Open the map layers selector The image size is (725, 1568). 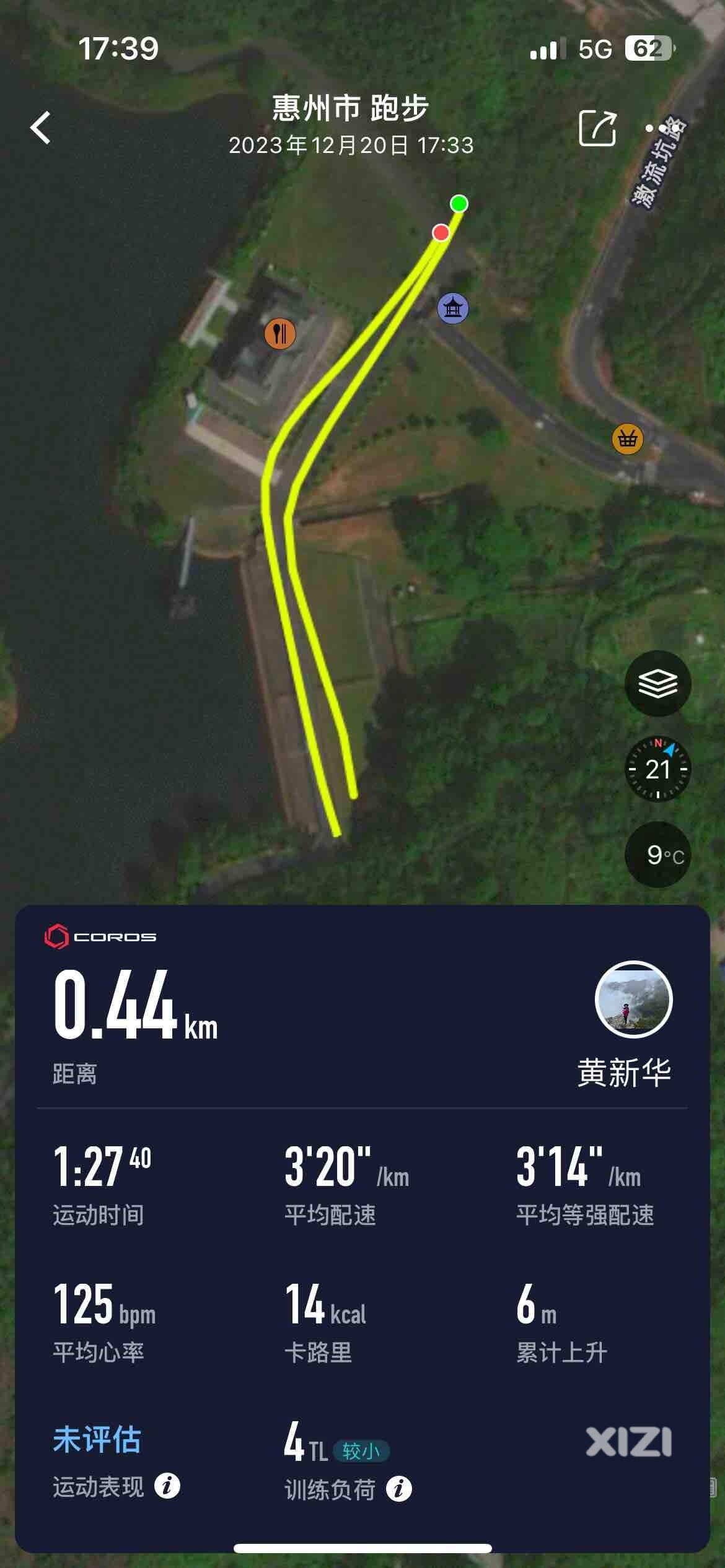[x=657, y=684]
